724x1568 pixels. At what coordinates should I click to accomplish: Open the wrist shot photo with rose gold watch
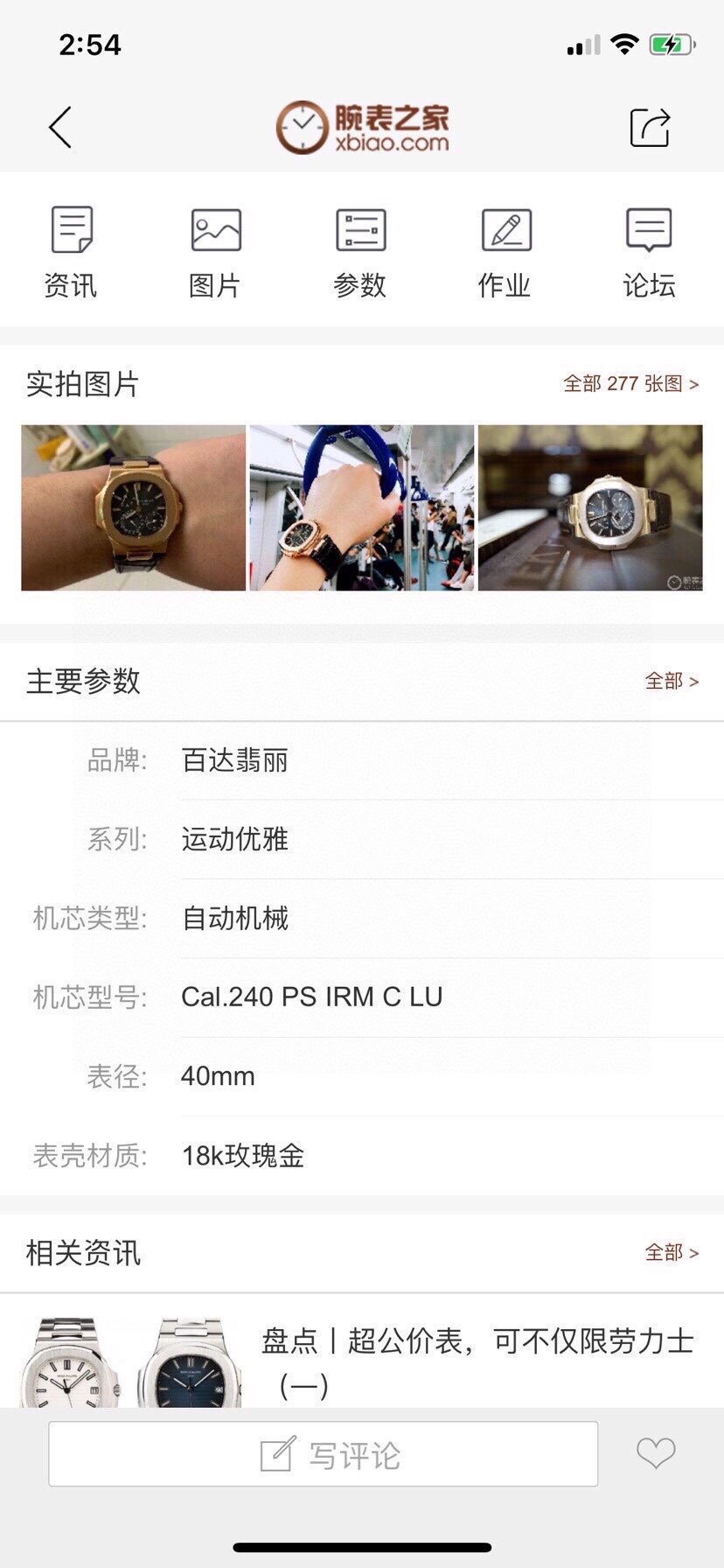coord(133,507)
